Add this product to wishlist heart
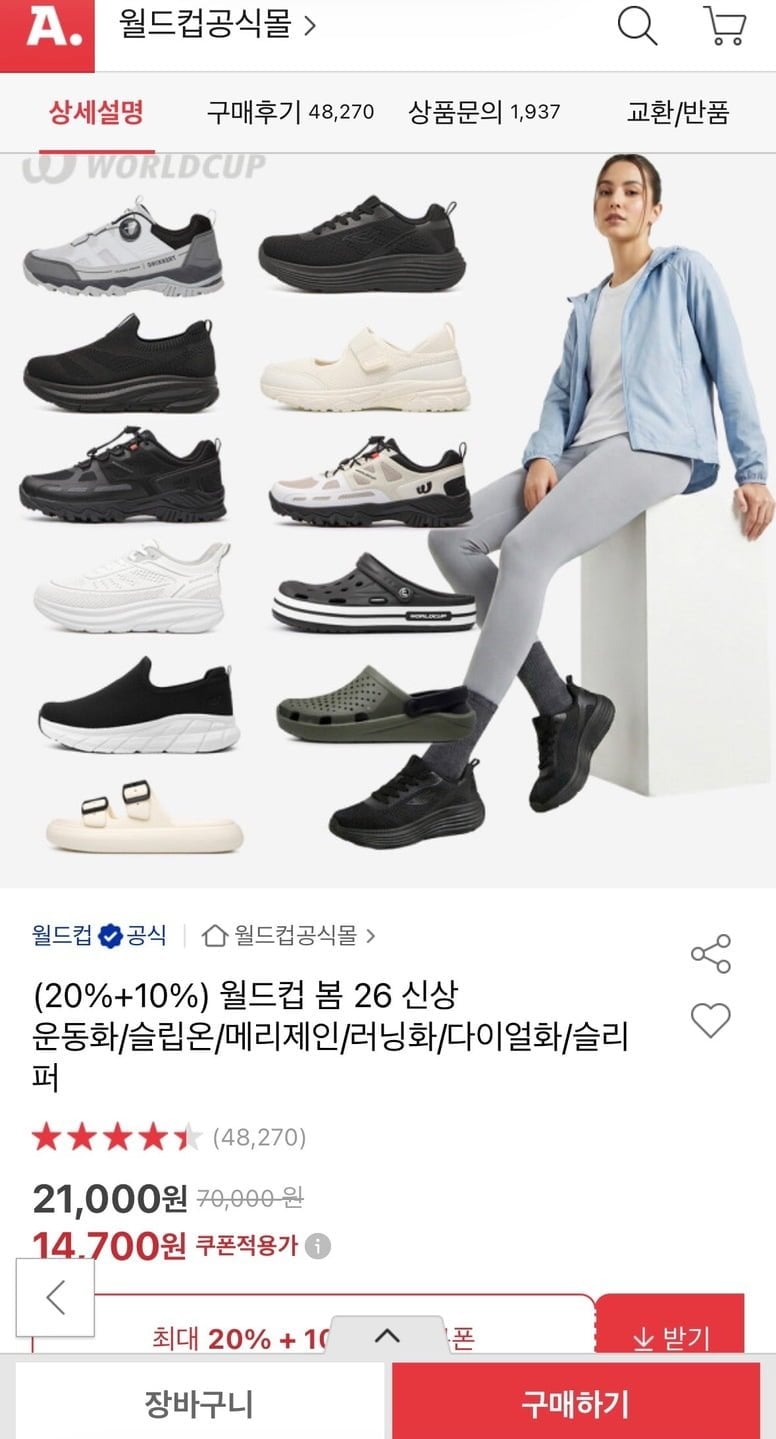Viewport: 776px width, 1439px height. (x=711, y=1021)
